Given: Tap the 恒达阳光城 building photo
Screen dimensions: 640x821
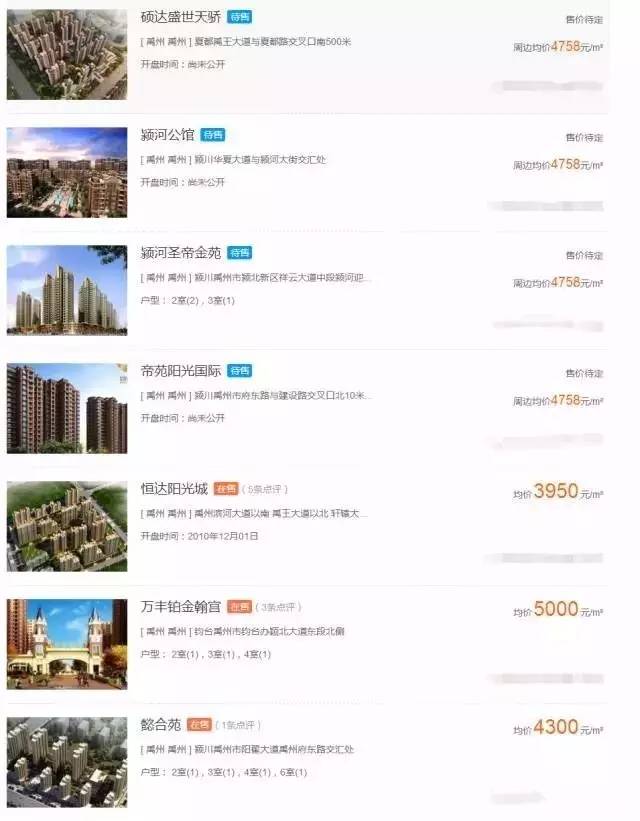Looking at the screenshot, I should pyautogui.click(x=67, y=526).
